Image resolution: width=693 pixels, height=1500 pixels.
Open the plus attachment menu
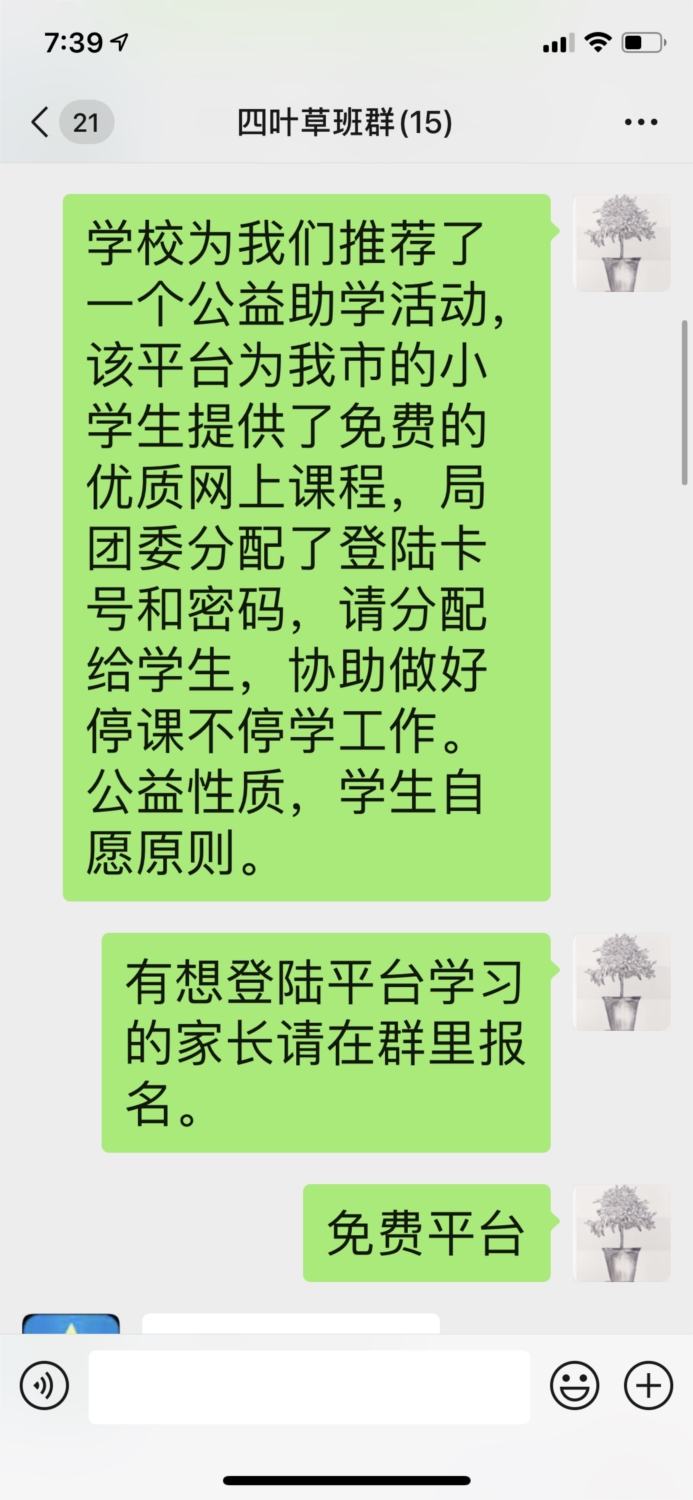coord(648,1386)
